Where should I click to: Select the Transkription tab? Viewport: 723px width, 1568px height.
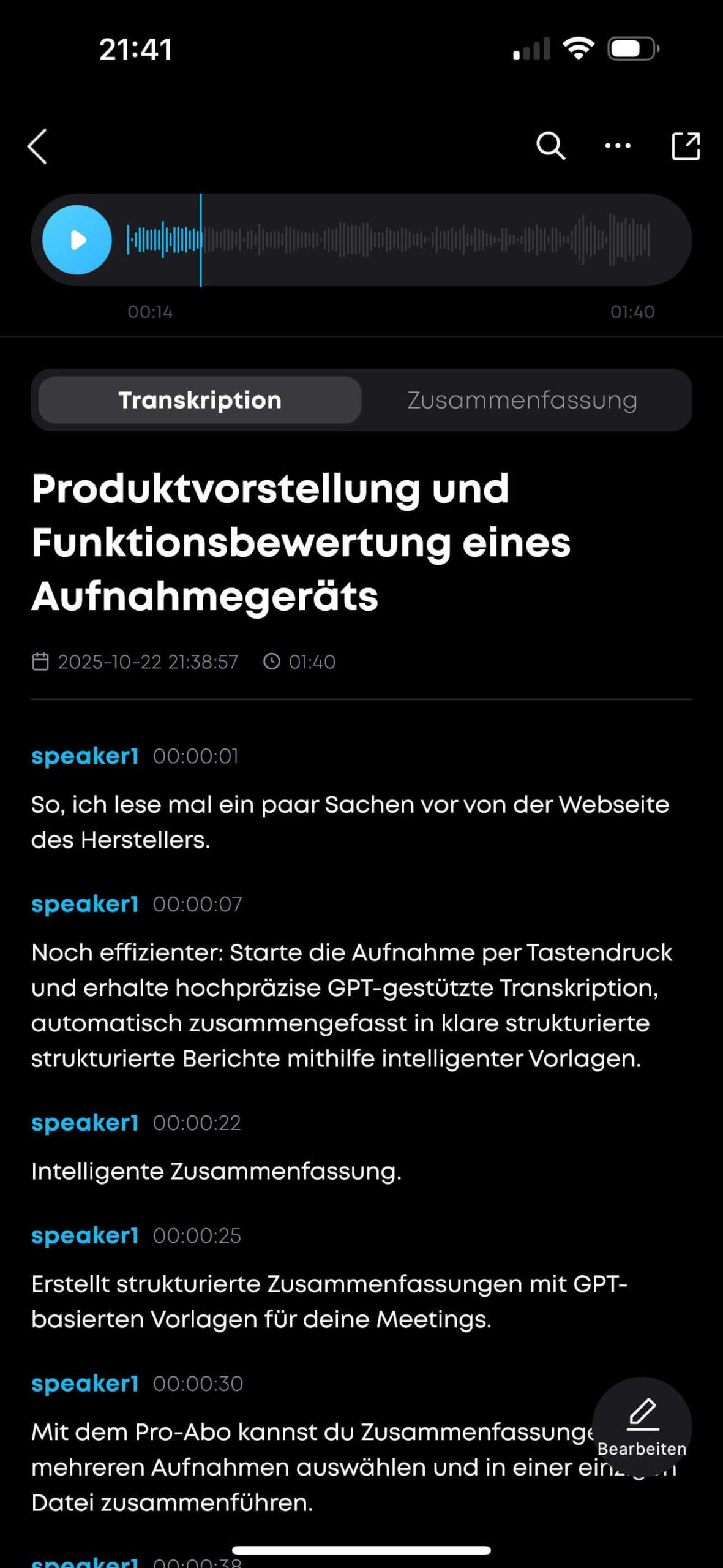pyautogui.click(x=200, y=400)
